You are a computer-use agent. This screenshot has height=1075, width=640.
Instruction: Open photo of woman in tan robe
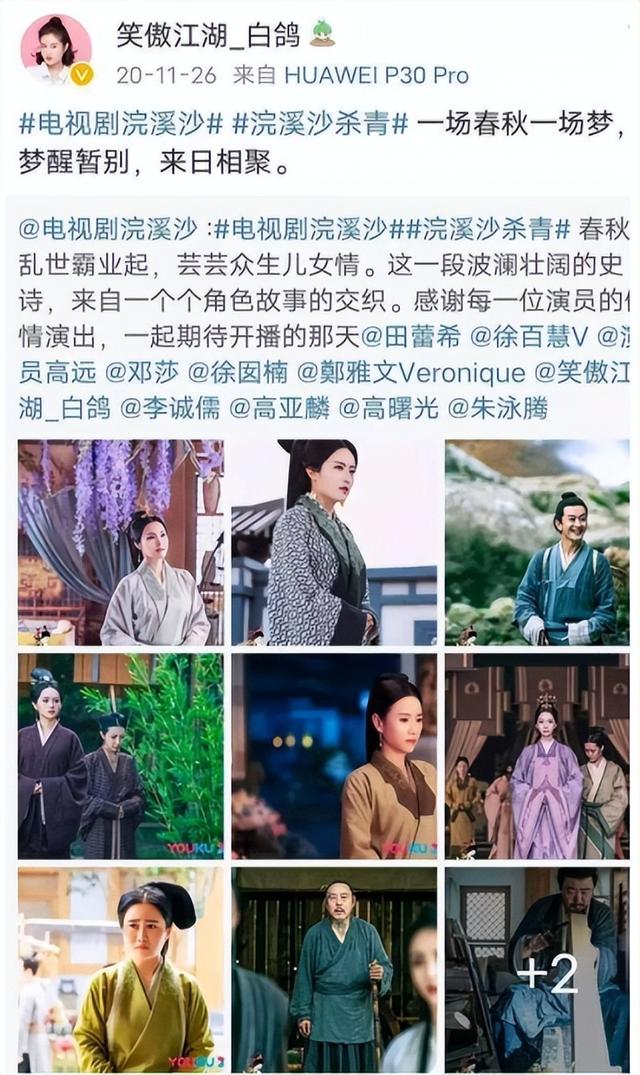[x=334, y=755]
